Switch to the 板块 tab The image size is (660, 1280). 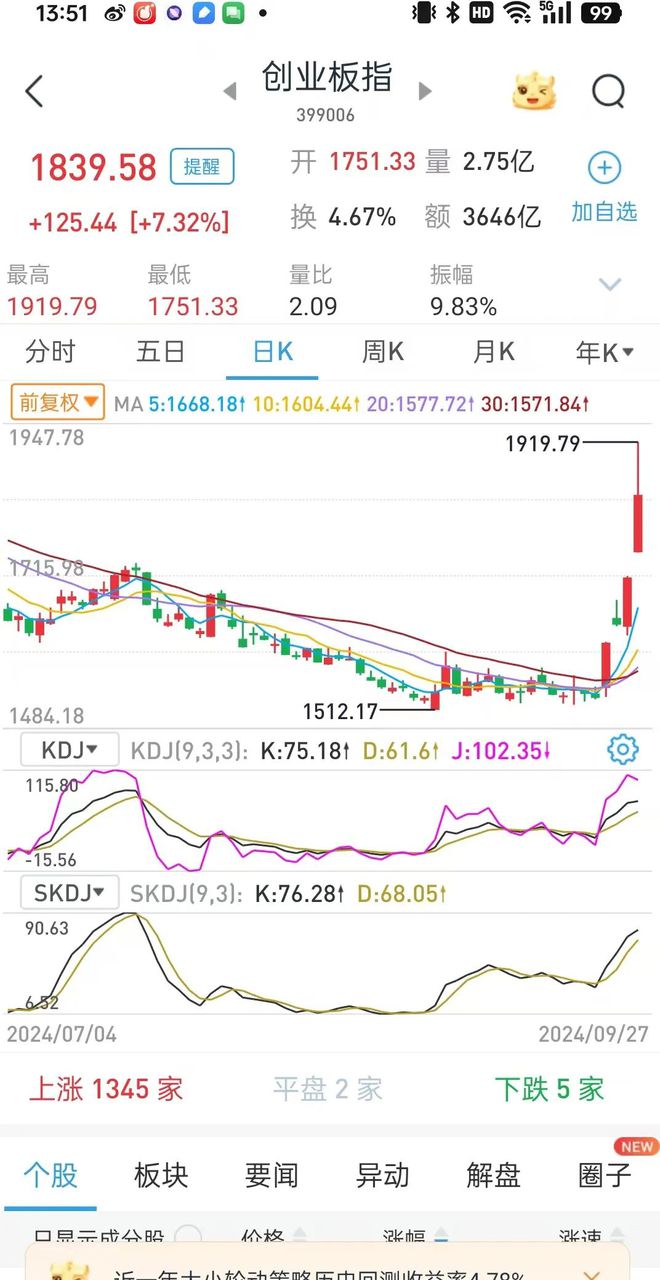161,1175
